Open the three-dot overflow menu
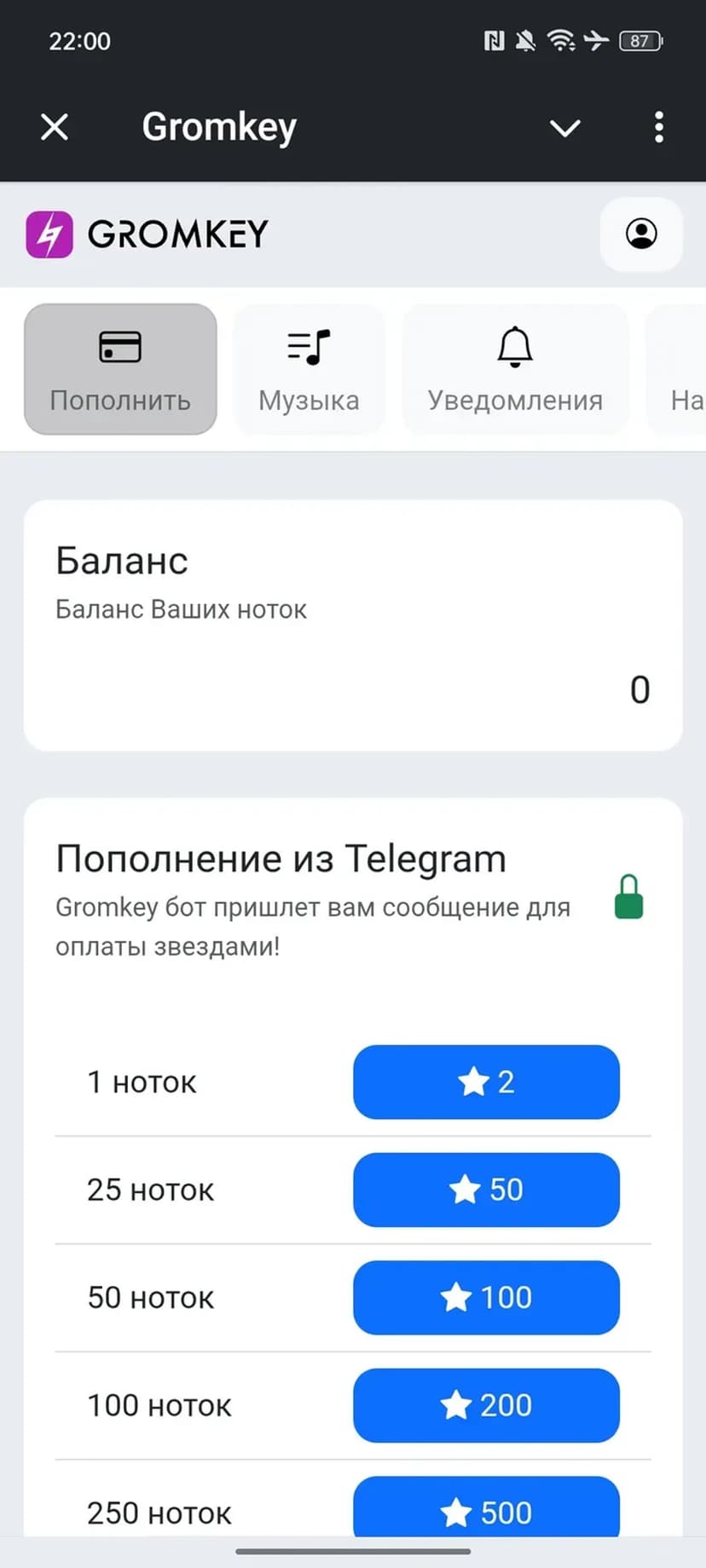Screen dimensions: 706x1568 click(658, 128)
